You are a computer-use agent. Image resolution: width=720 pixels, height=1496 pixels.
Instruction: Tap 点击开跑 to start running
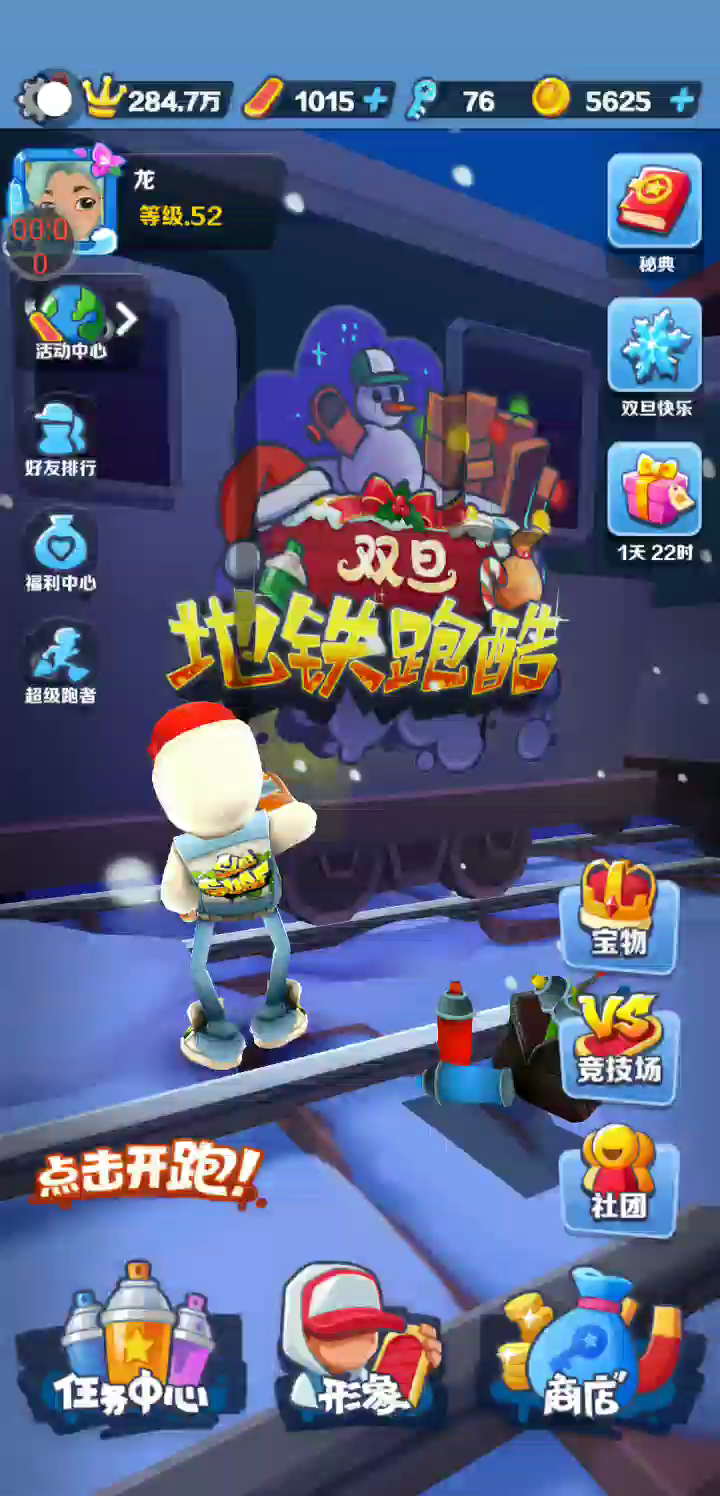pyautogui.click(x=148, y=1173)
